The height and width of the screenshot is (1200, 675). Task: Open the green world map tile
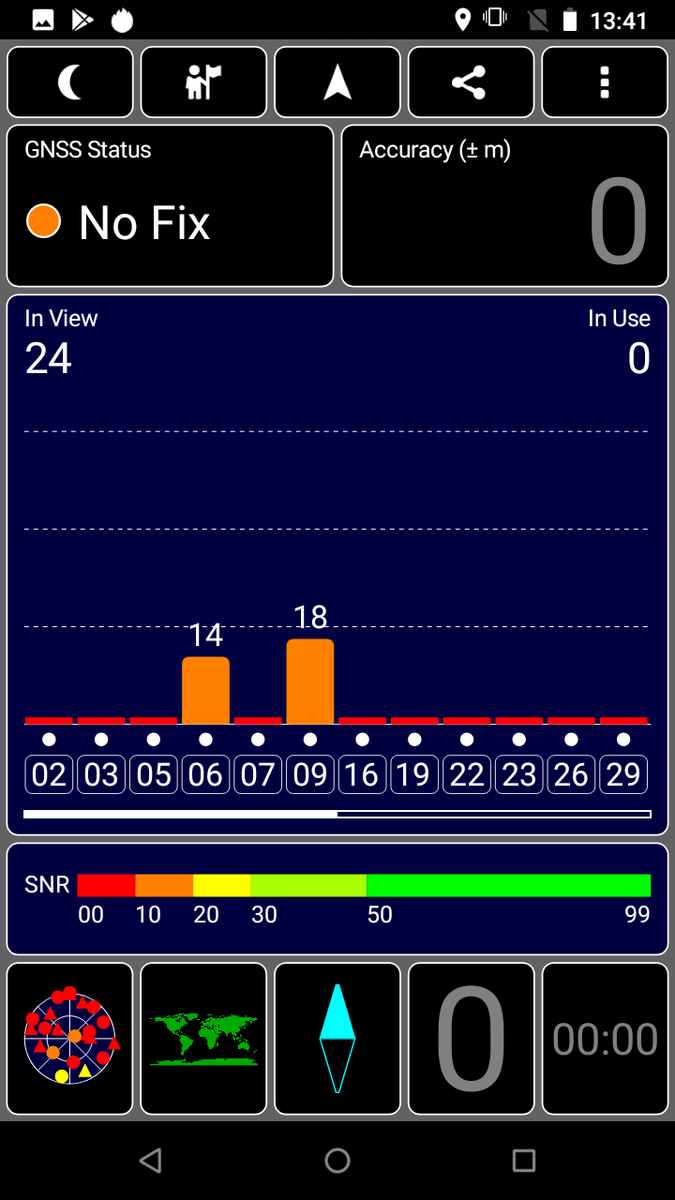click(x=204, y=1038)
